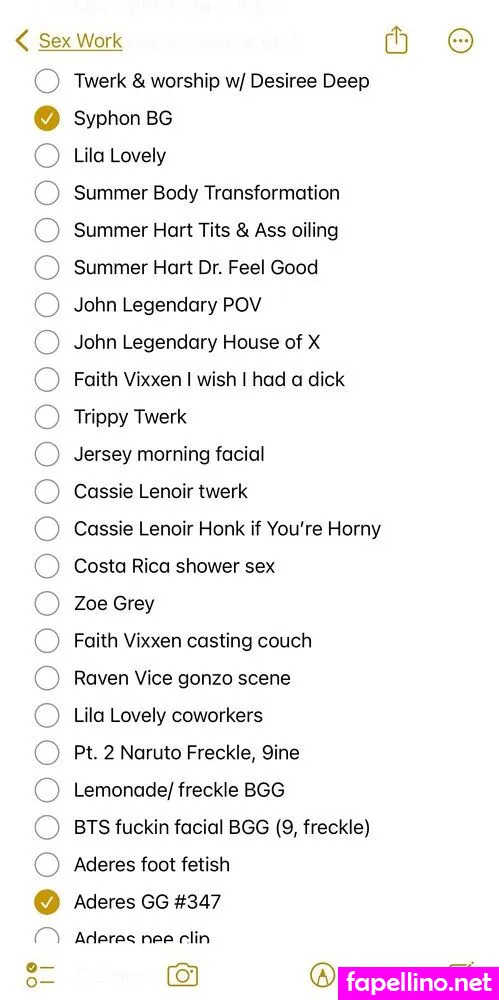Open the more options menu
Screen dimensions: 499x1000
click(x=460, y=41)
